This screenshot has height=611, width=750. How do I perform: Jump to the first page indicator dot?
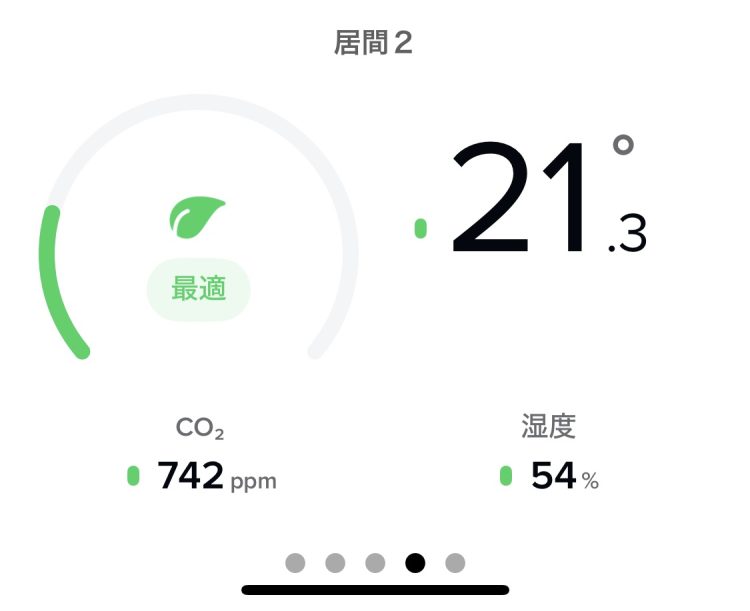(295, 563)
